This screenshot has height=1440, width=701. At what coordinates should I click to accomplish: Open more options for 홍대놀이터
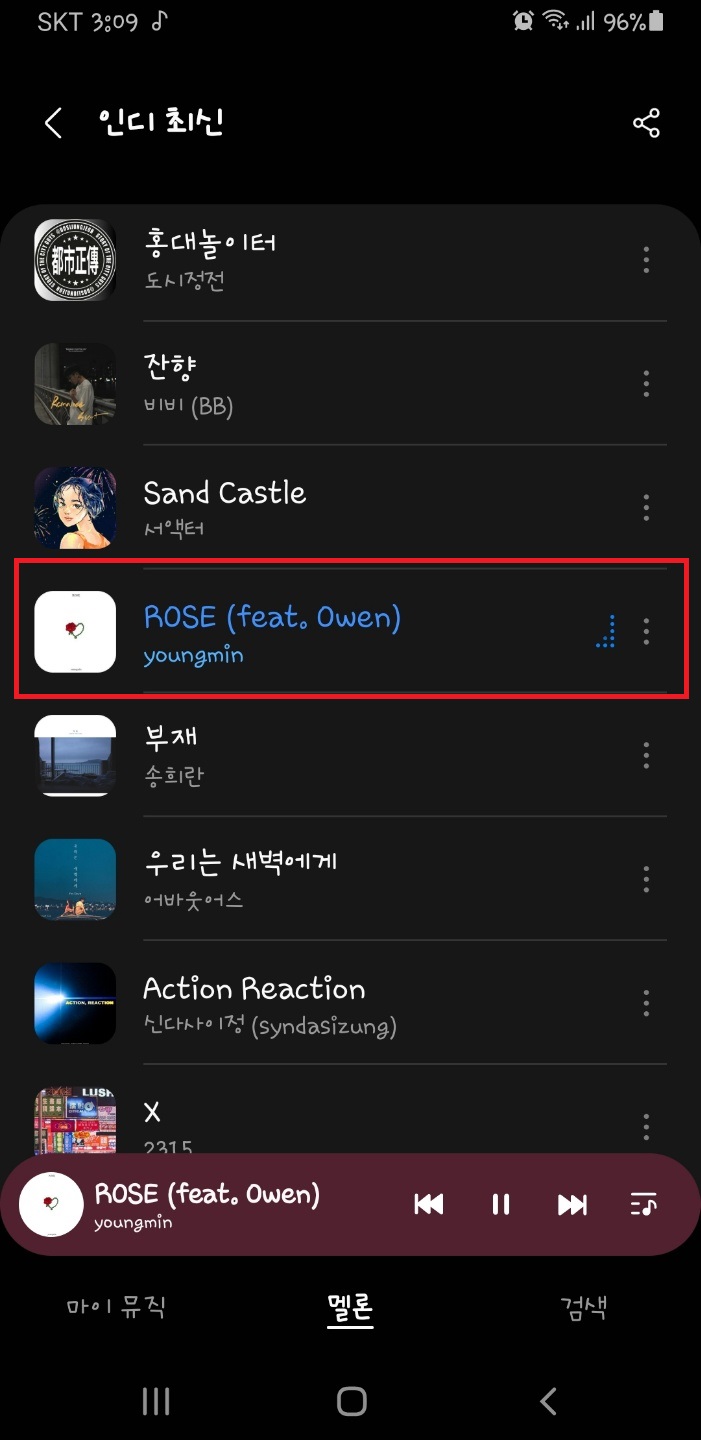646,260
